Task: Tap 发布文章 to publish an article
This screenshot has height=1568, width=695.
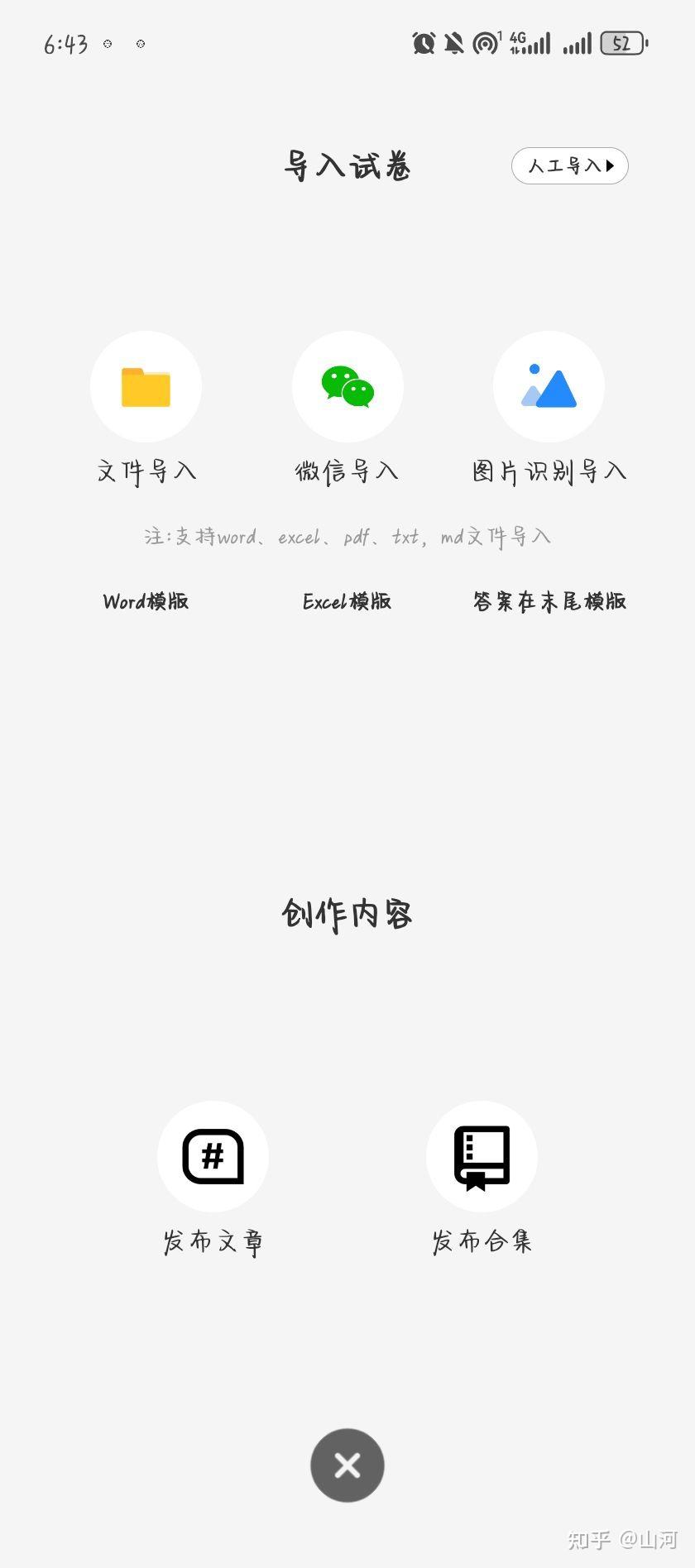Action: point(213,1156)
